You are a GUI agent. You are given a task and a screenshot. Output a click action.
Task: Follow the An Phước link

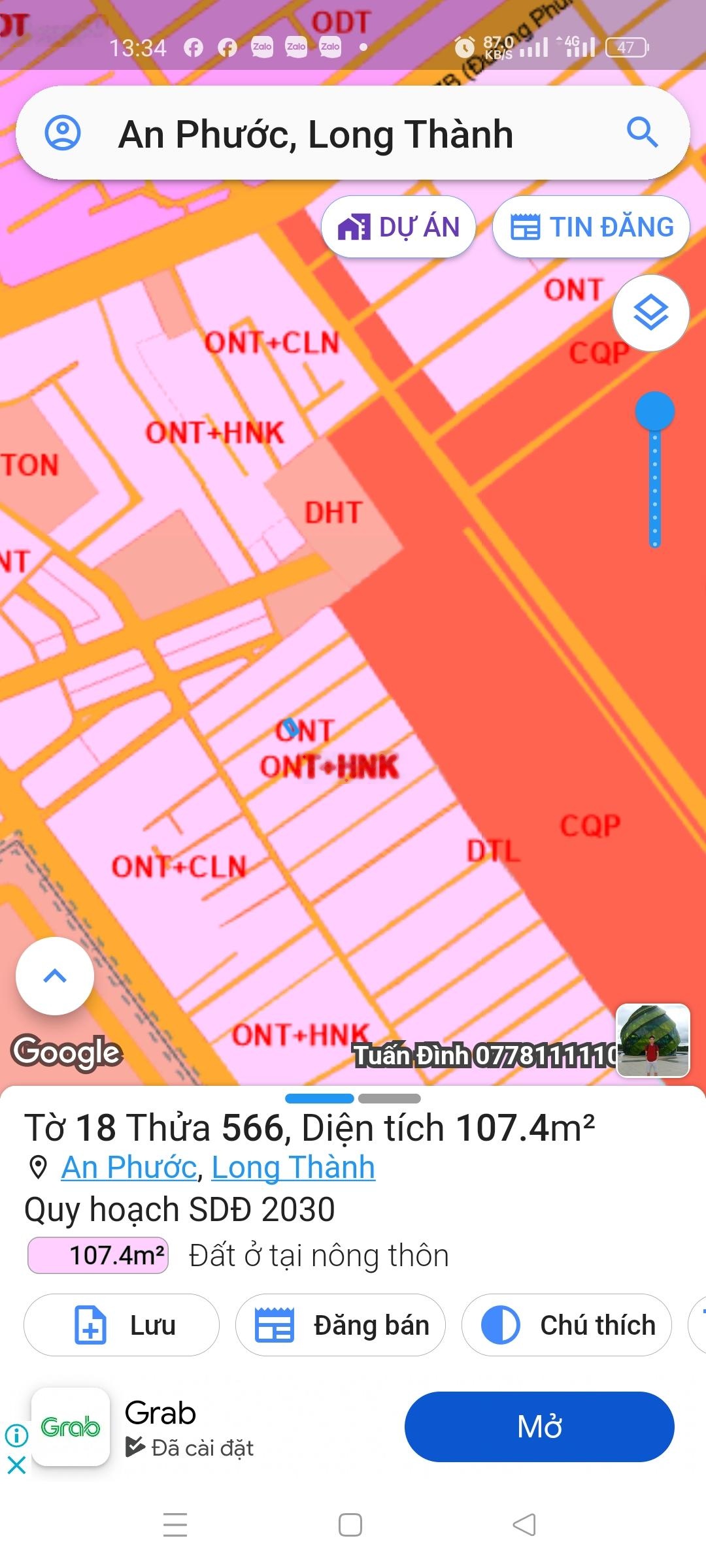point(129,1168)
